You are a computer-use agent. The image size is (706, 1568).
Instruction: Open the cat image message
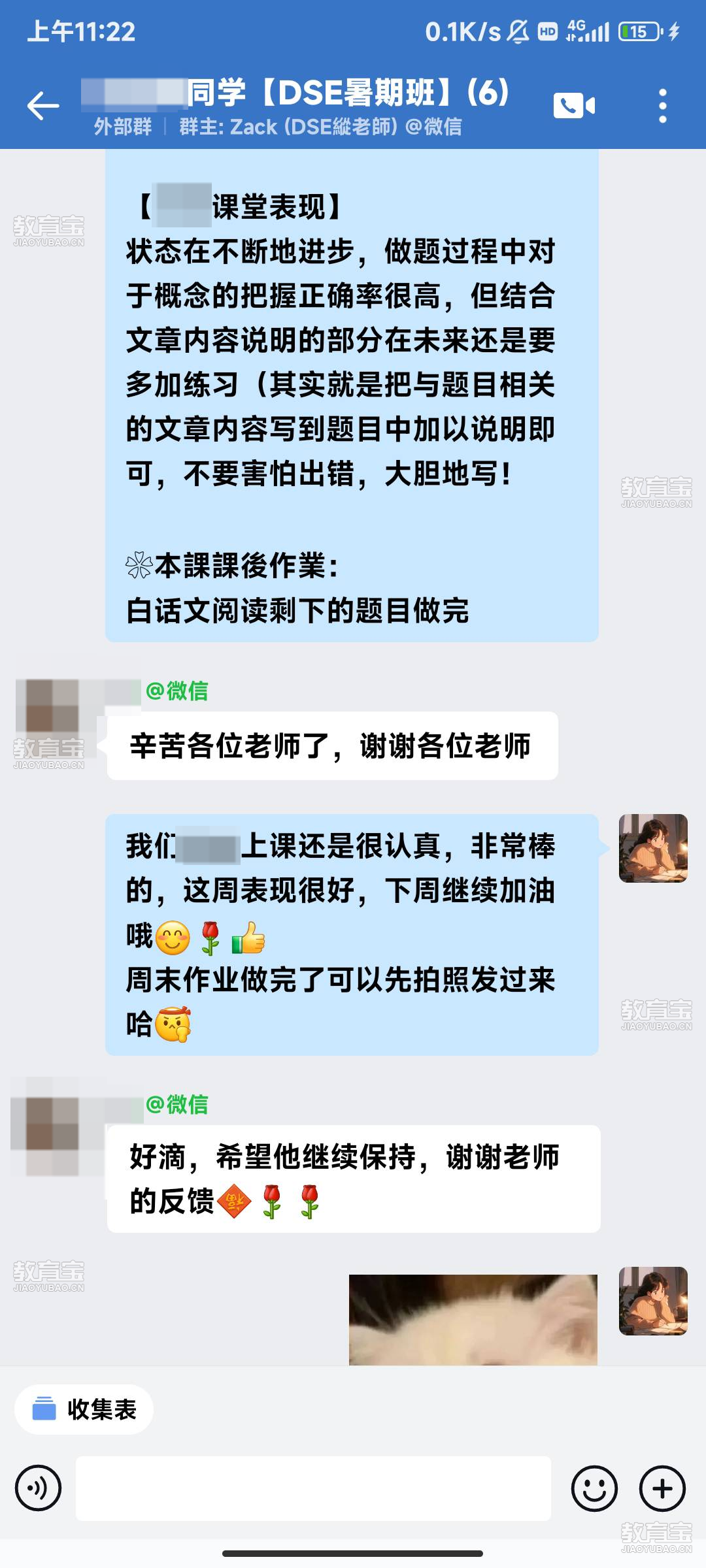point(473,1319)
